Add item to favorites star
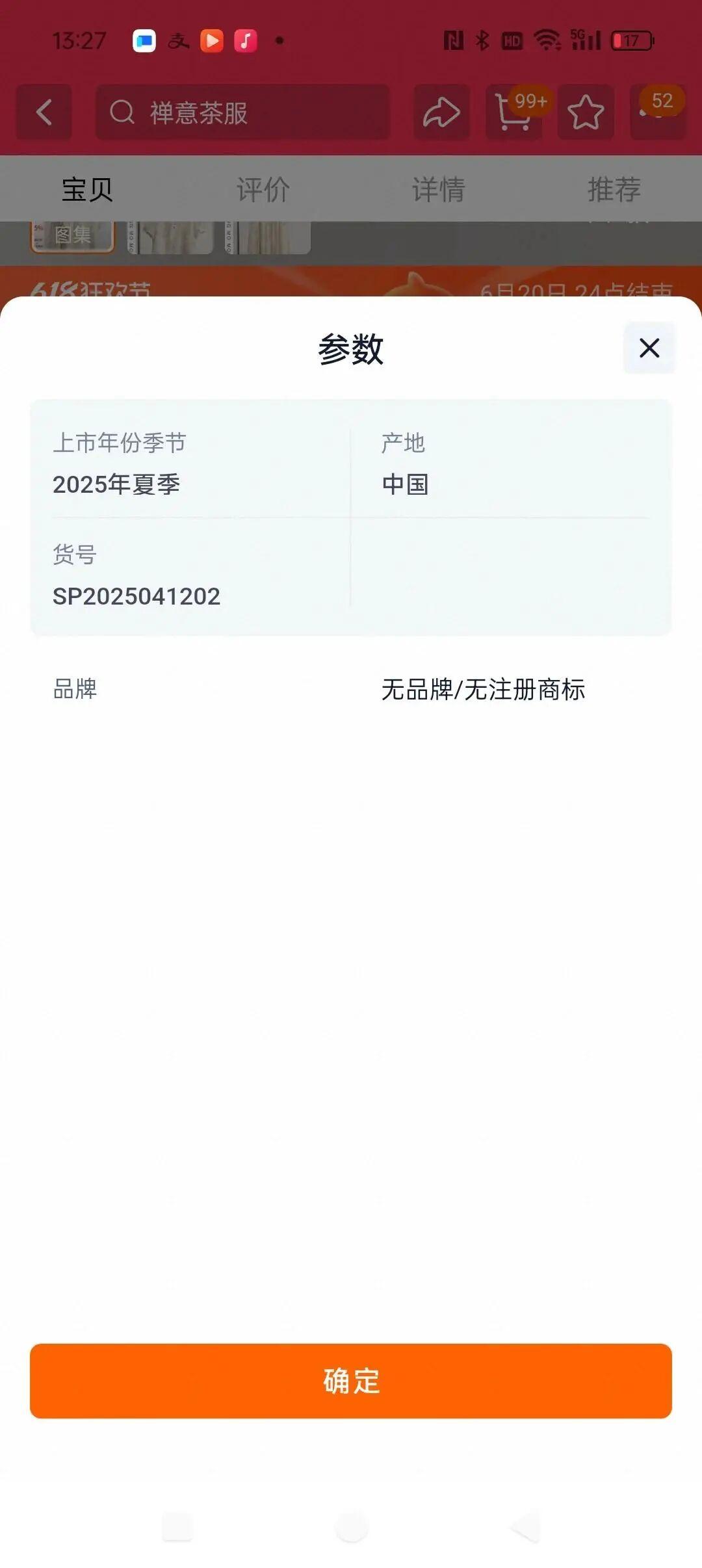Image resolution: width=702 pixels, height=1568 pixels. coord(586,112)
